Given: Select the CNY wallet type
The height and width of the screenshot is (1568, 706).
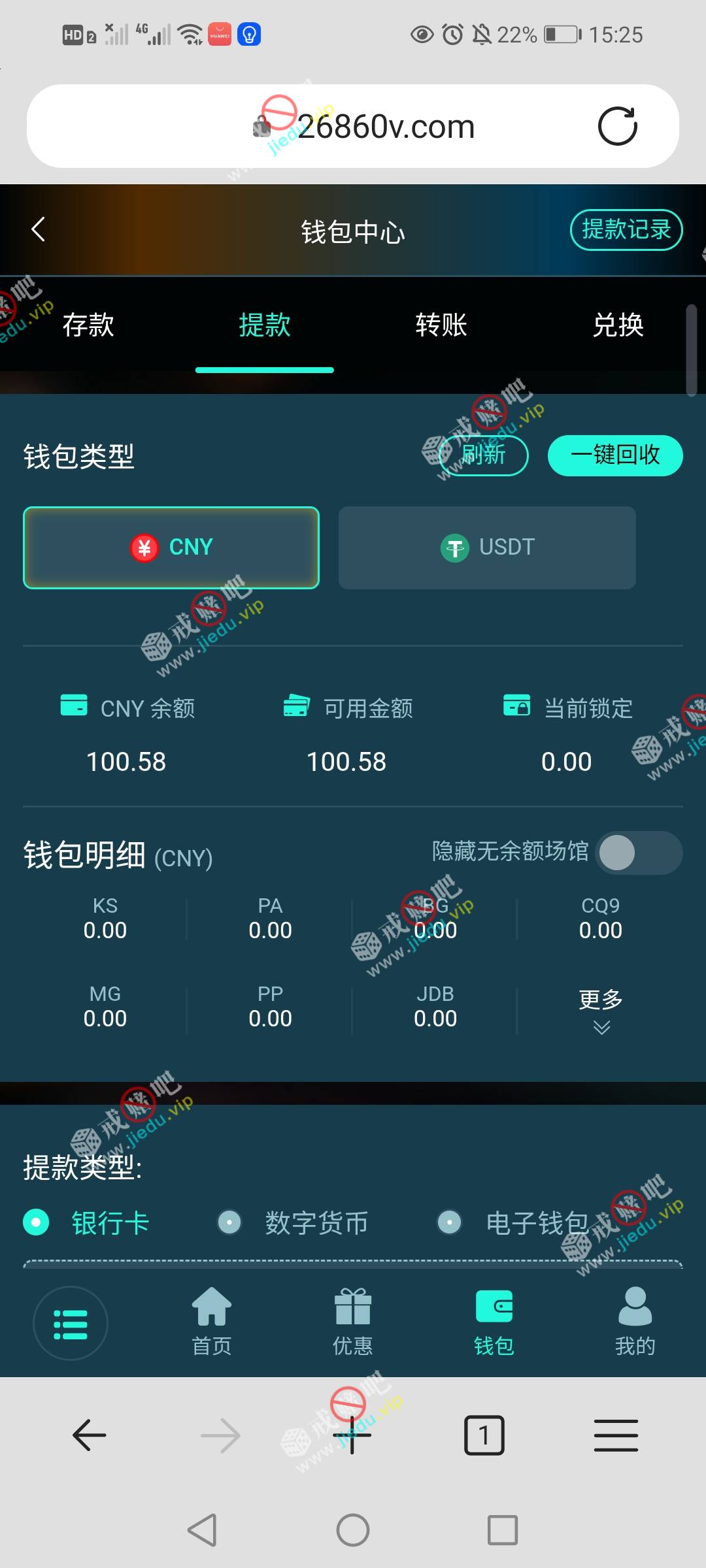Looking at the screenshot, I should [171, 547].
